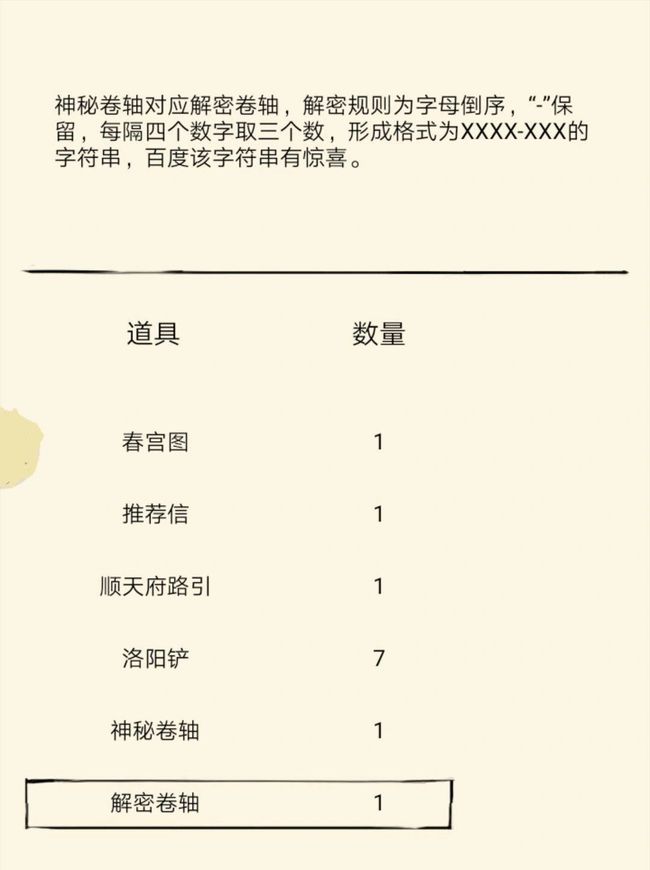View the 神秘卷轴 item description
The width and height of the screenshot is (650, 870).
pos(155,730)
